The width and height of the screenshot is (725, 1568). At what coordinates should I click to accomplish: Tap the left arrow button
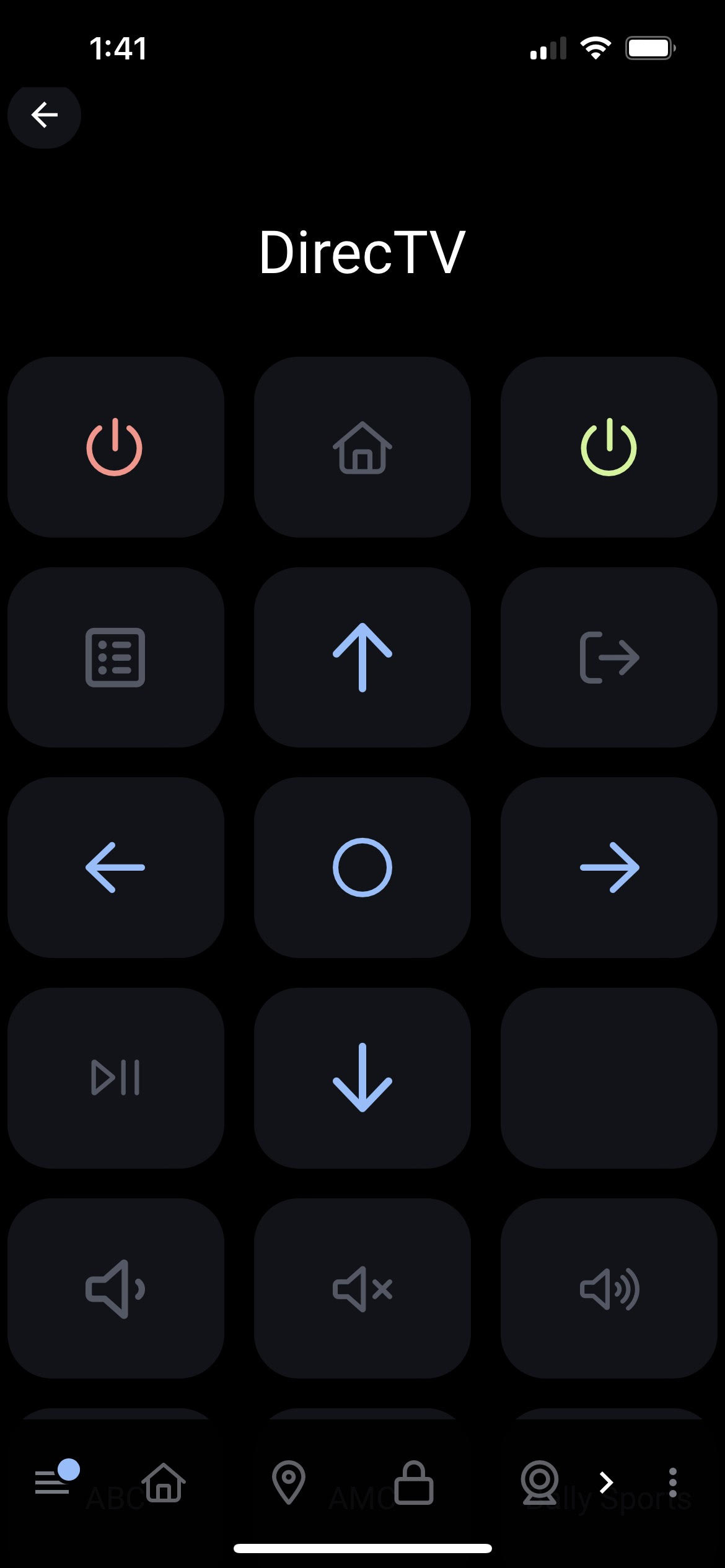(115, 867)
